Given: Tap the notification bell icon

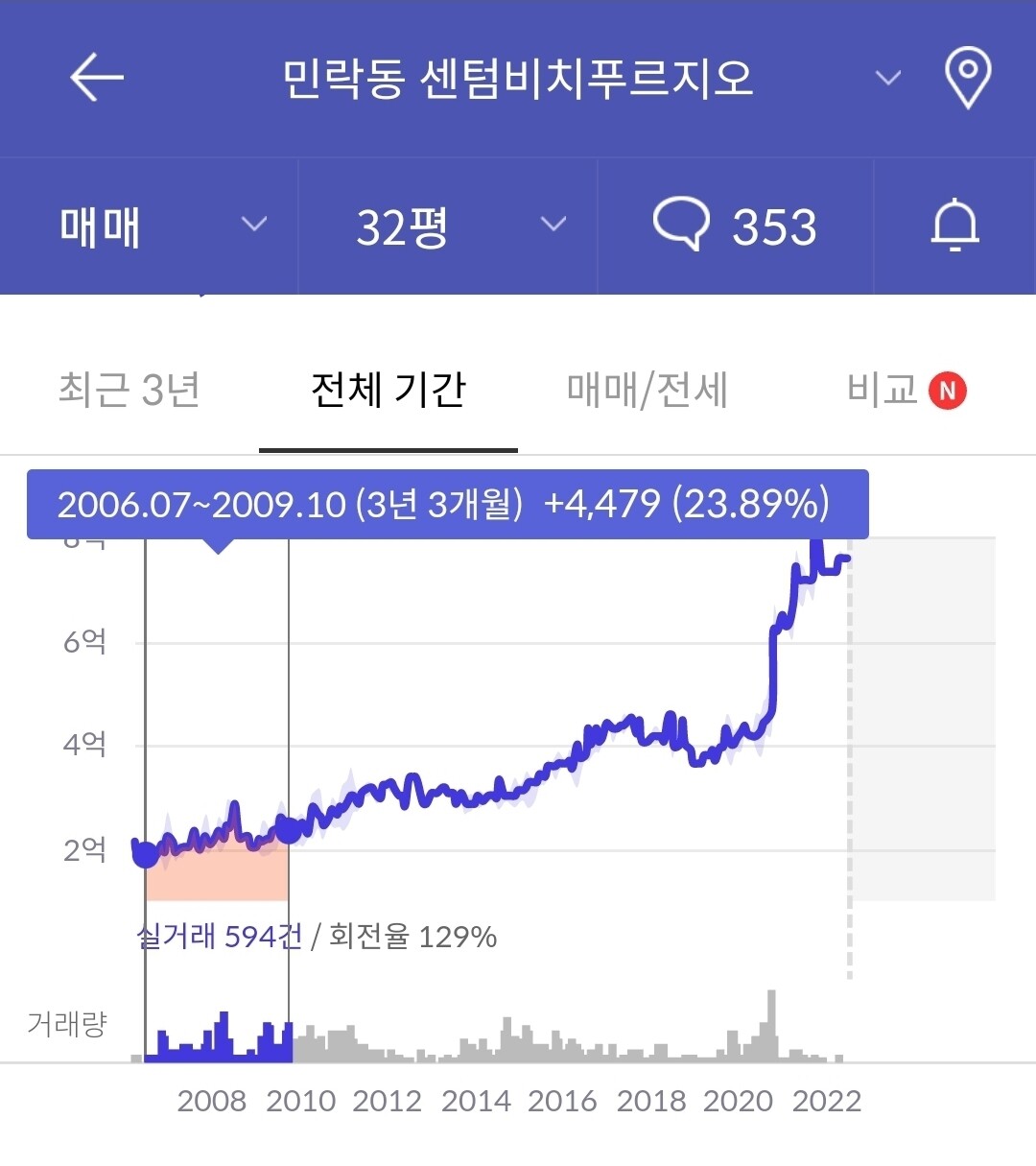Looking at the screenshot, I should (954, 225).
